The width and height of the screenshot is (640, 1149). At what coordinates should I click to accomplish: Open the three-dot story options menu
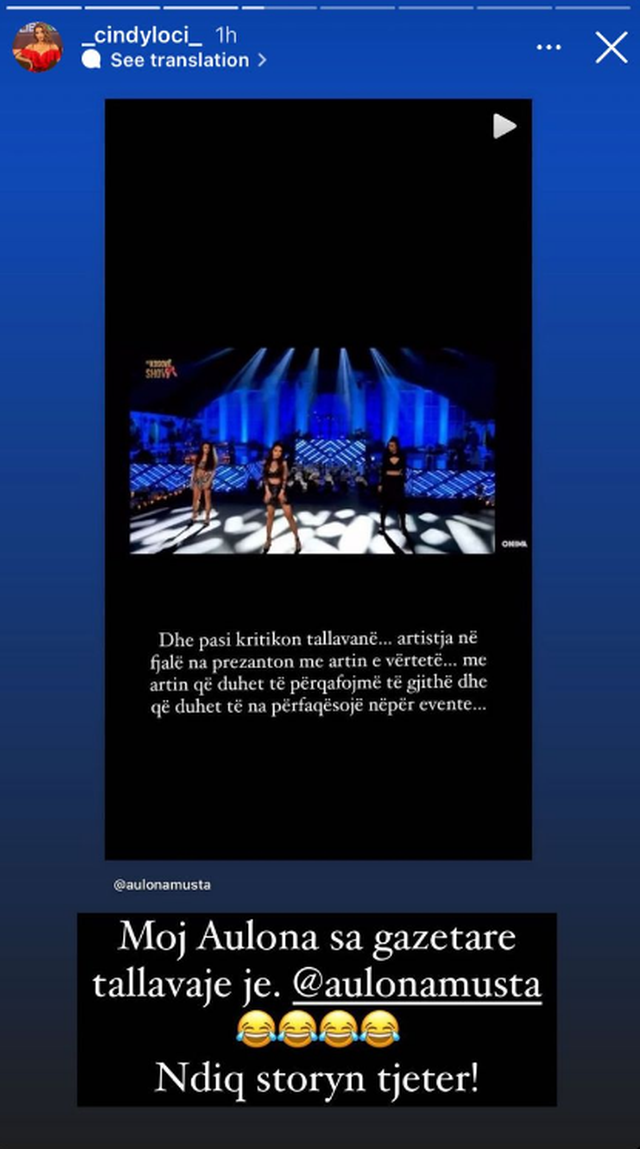pyautogui.click(x=549, y=47)
